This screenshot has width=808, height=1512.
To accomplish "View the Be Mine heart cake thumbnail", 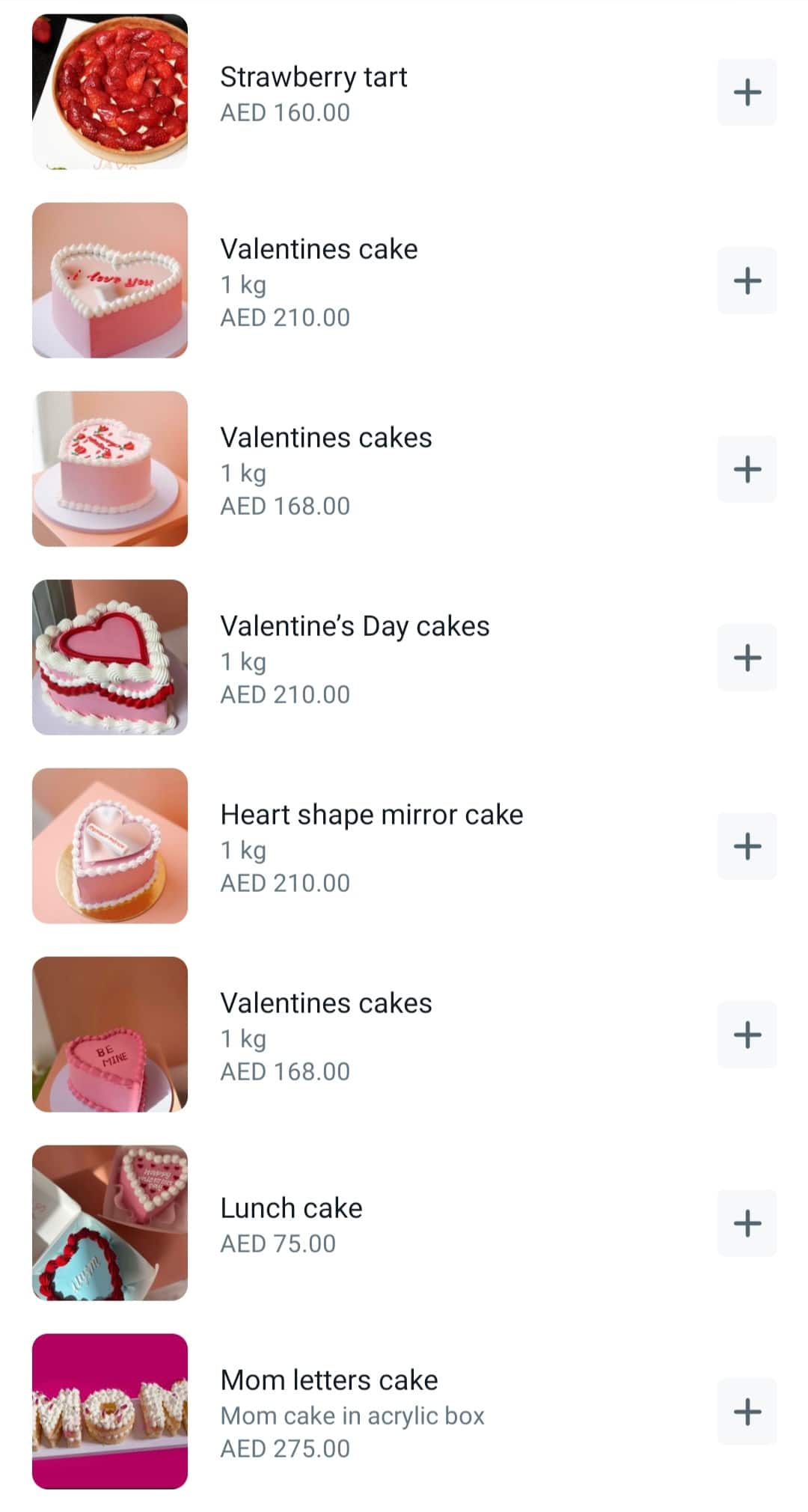I will coord(109,1035).
